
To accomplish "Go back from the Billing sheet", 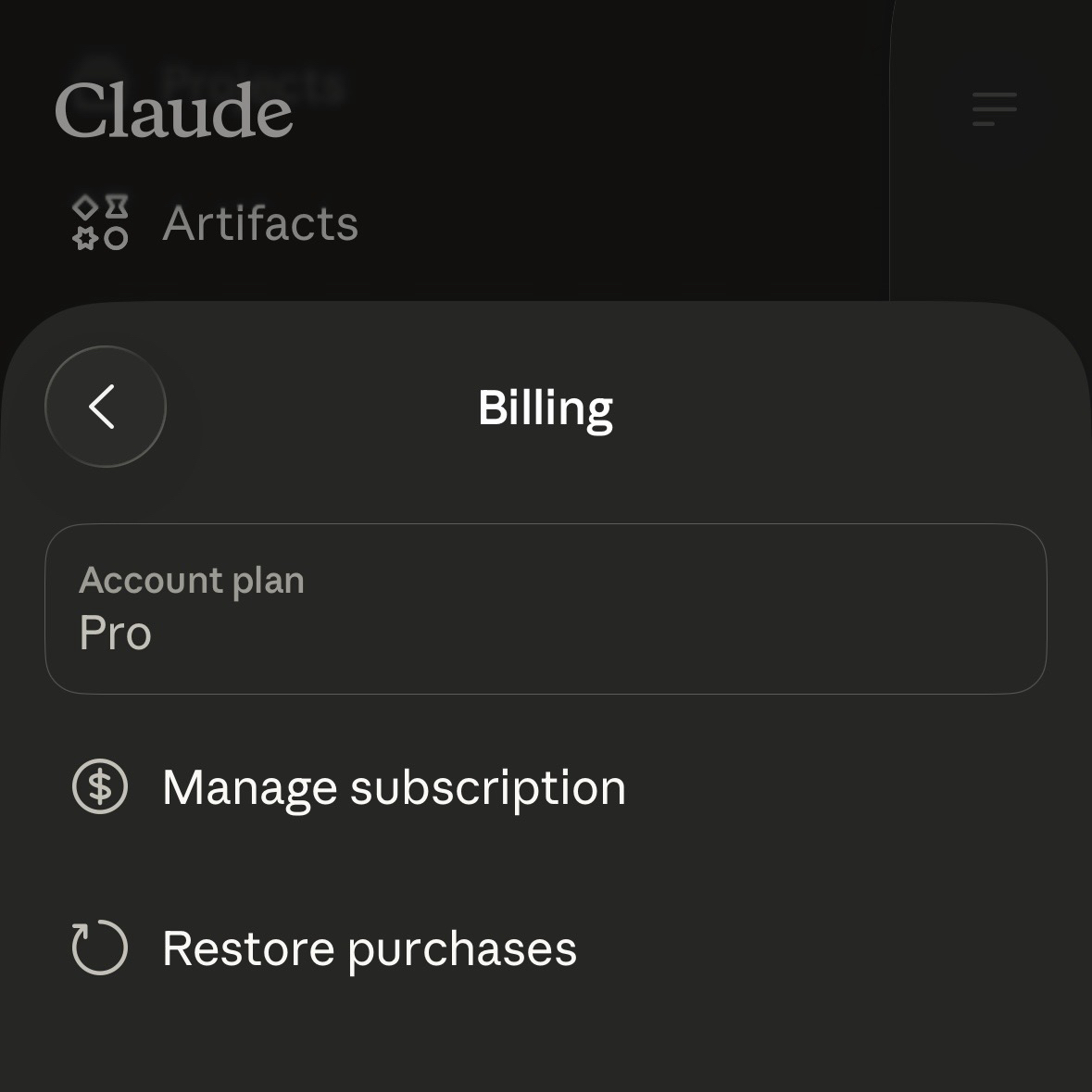I will pyautogui.click(x=105, y=407).
